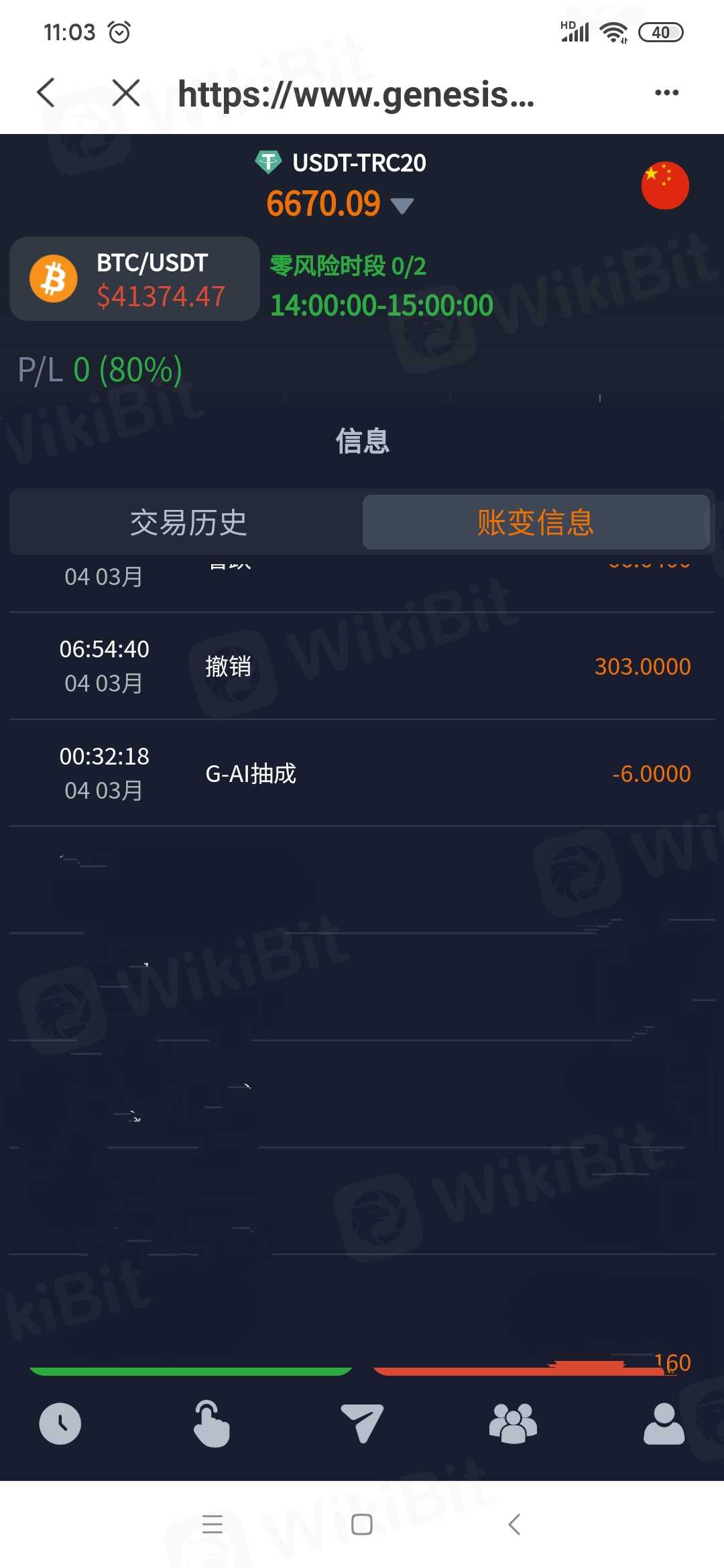Open the tap-hand icon tab
The width and height of the screenshot is (724, 1568).
(x=211, y=1423)
